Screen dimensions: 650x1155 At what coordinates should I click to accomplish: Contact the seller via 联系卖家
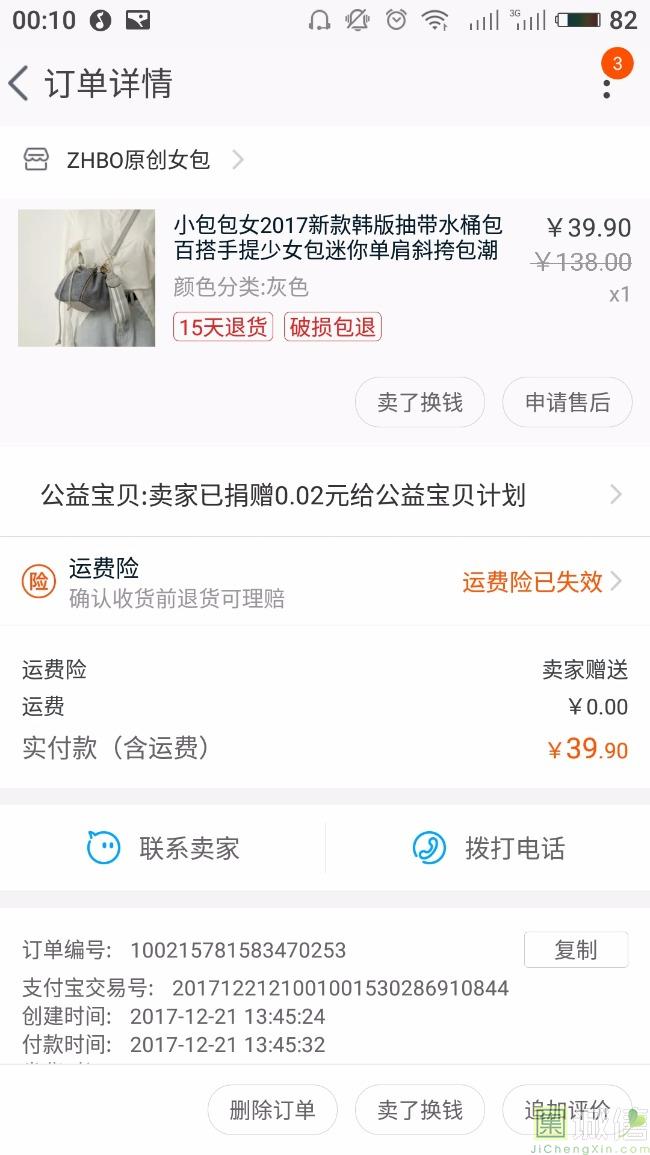coord(164,849)
